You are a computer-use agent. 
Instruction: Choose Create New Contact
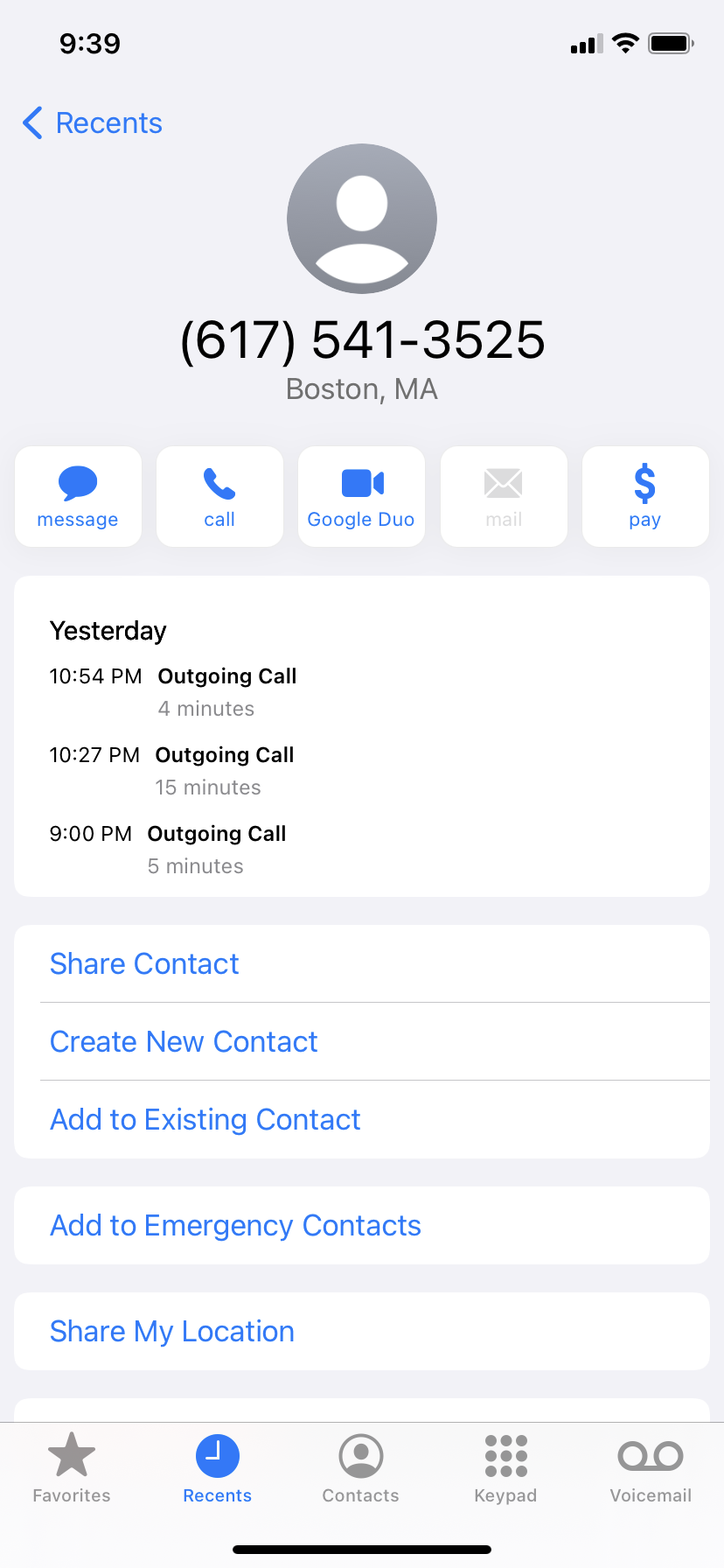pyautogui.click(x=184, y=1041)
